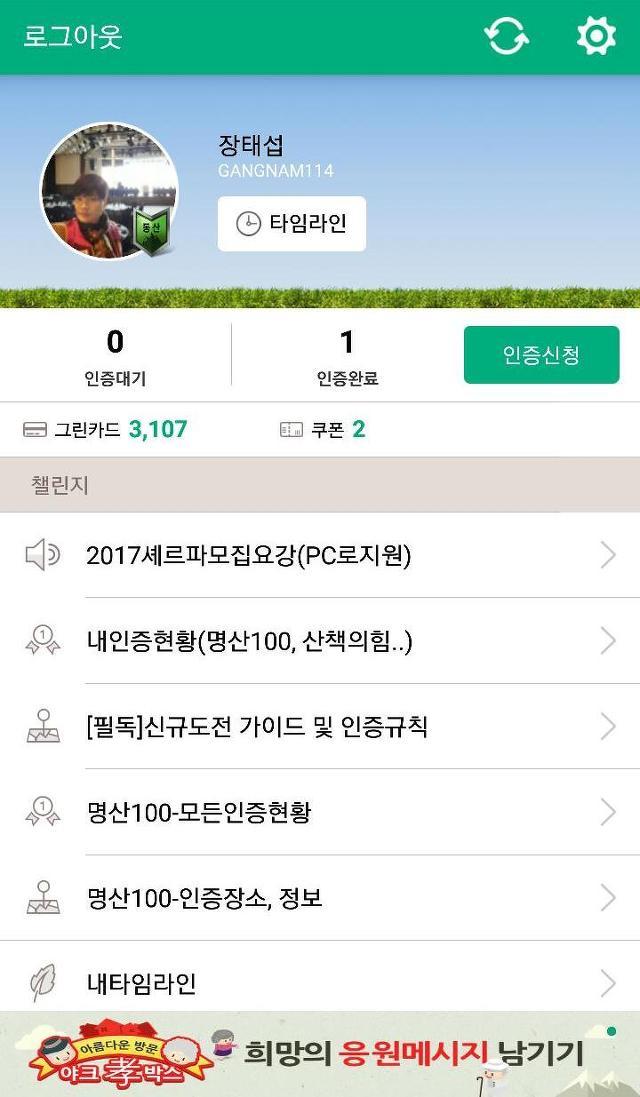640x1097 pixels.
Task: Tap the 인증신청 button
Action: point(541,355)
